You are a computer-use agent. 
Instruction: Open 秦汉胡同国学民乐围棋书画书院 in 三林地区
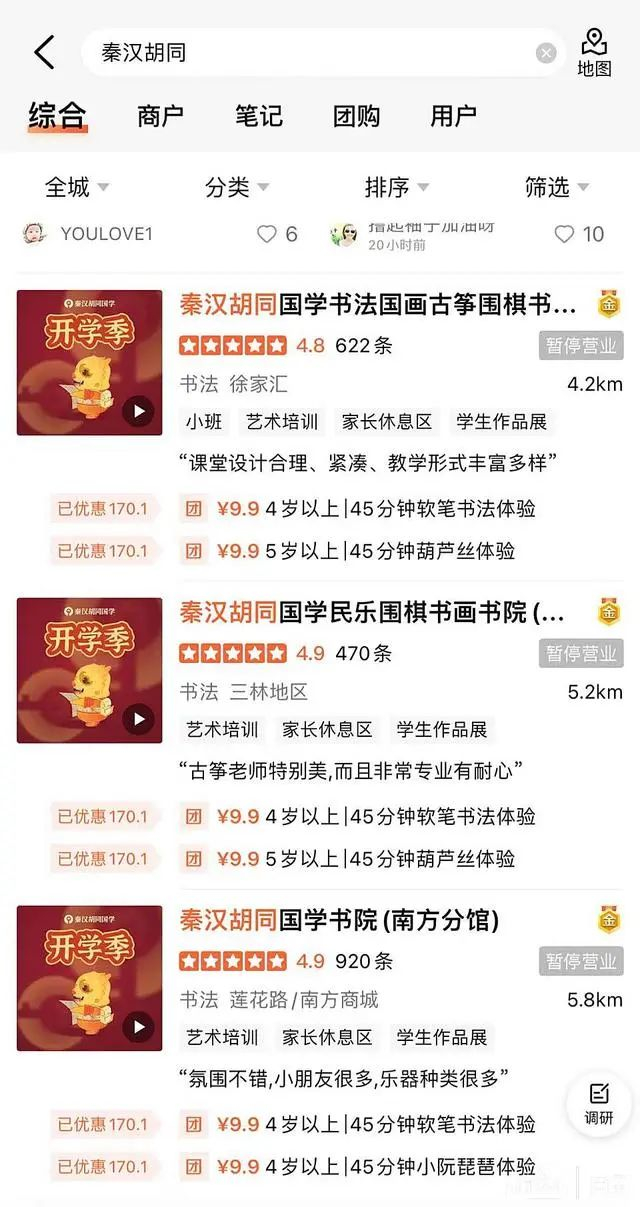point(372,612)
